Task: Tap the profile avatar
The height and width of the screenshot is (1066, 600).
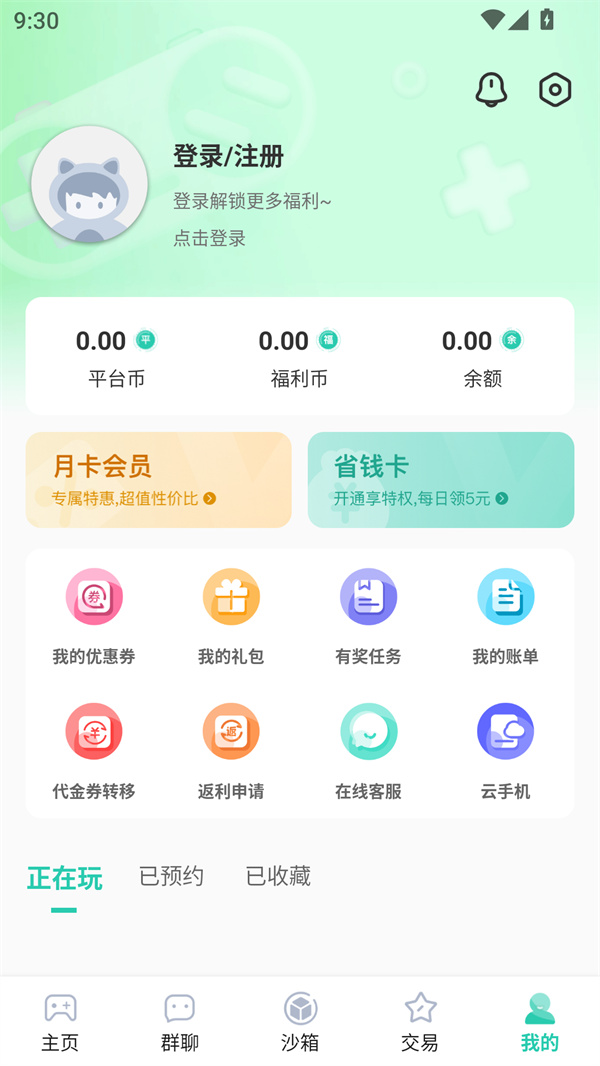Action: tap(90, 185)
